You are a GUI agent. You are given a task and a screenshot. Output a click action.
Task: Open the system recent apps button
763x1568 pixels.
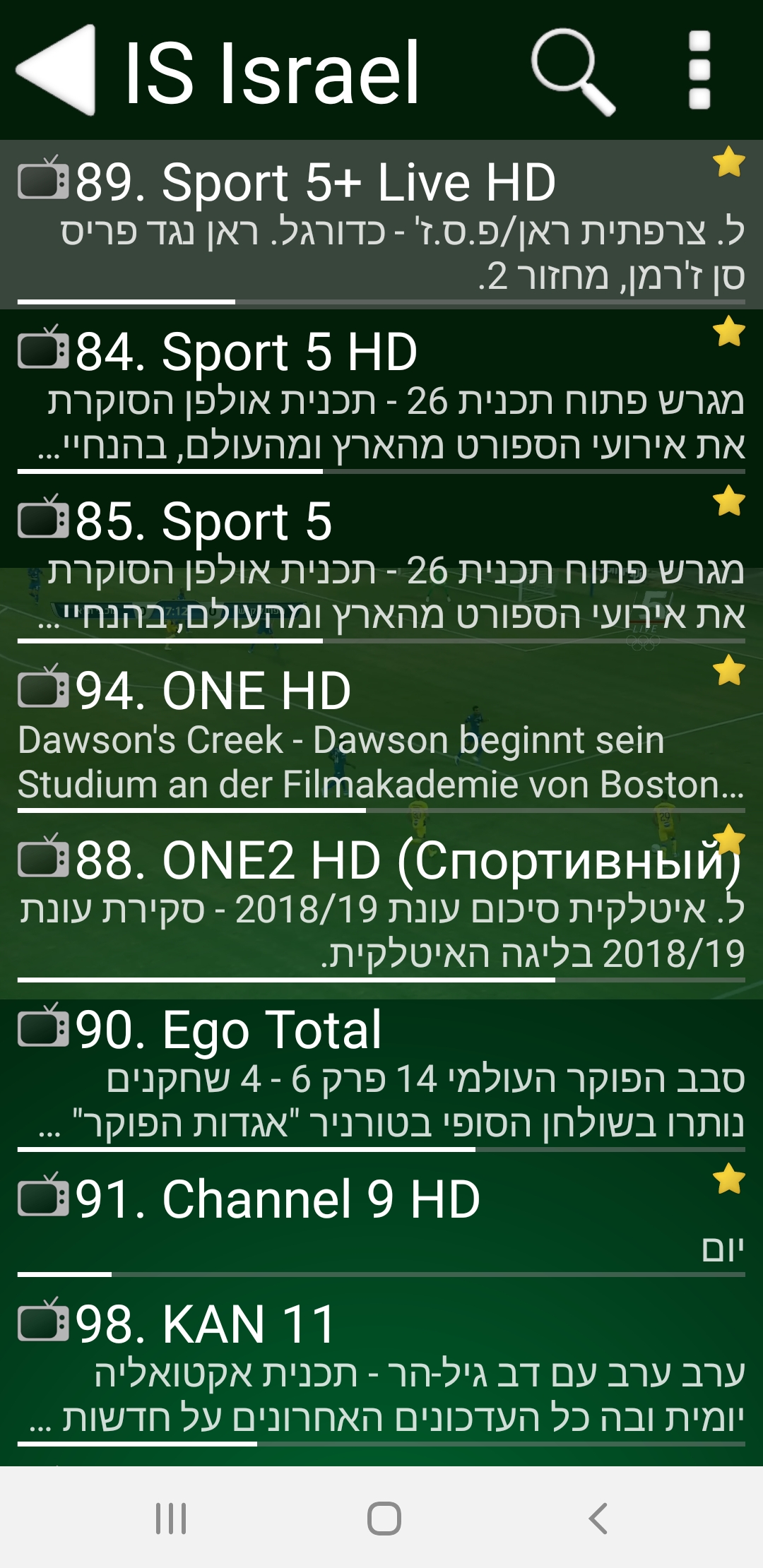[x=170, y=1518]
